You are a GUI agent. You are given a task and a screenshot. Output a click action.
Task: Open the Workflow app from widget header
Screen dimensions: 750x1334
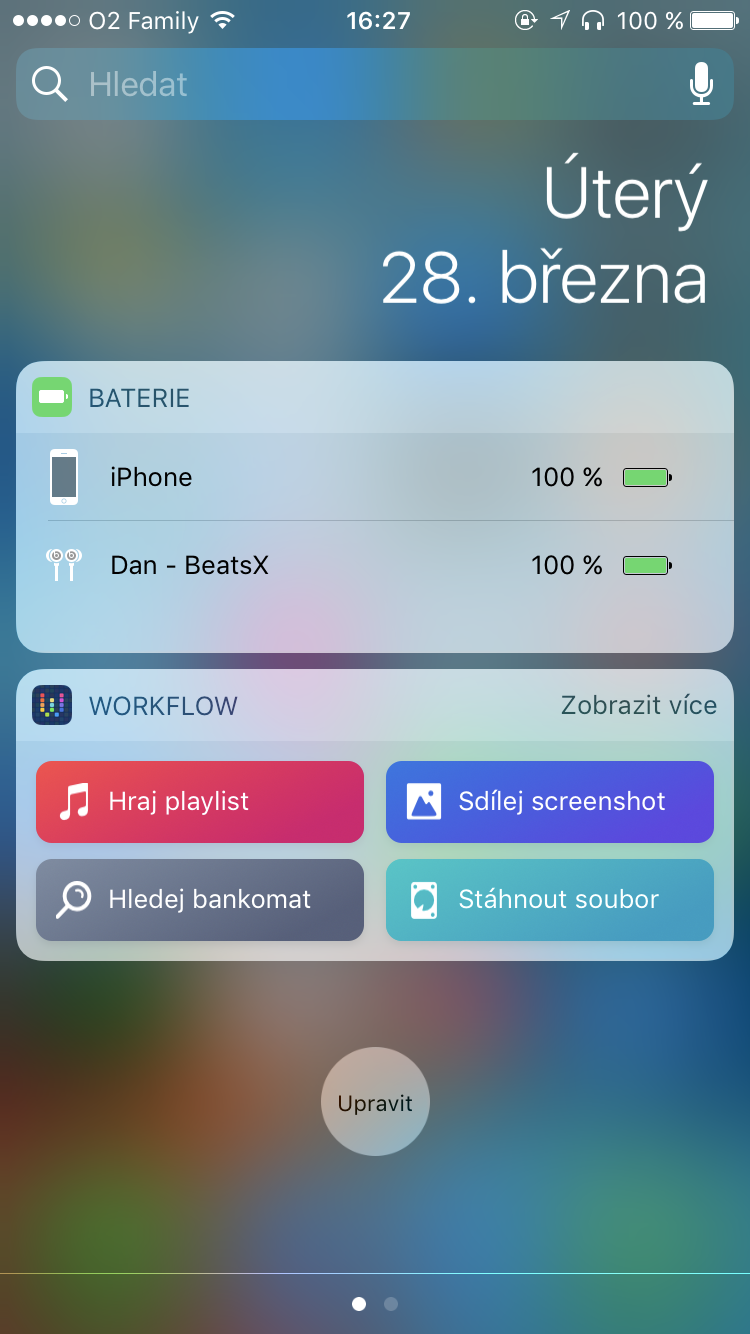point(52,705)
